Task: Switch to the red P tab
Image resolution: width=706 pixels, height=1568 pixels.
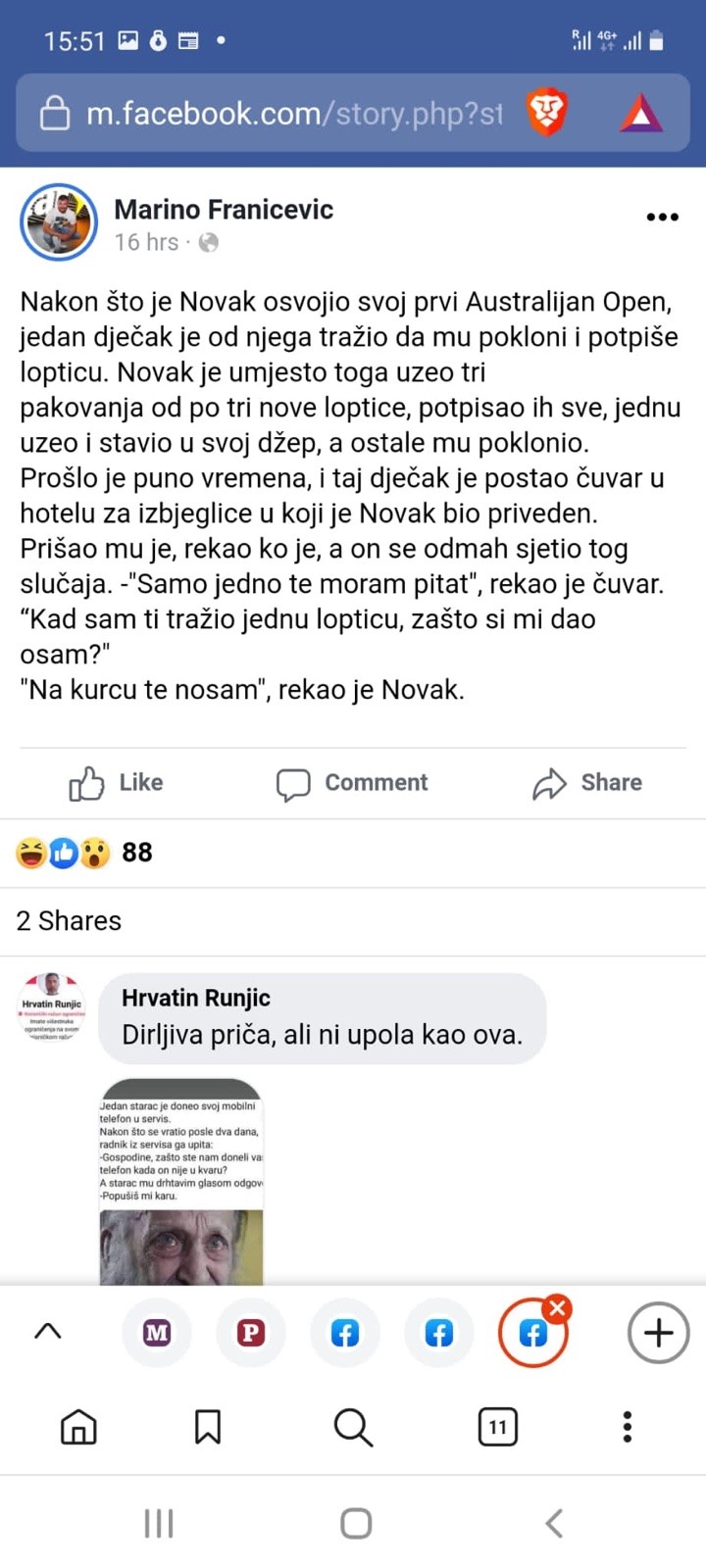Action: tap(251, 1332)
